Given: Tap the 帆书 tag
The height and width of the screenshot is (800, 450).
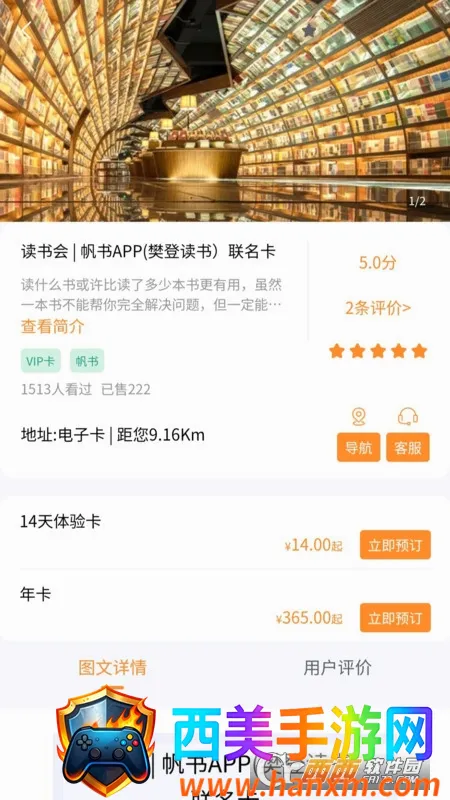Looking at the screenshot, I should [87, 361].
